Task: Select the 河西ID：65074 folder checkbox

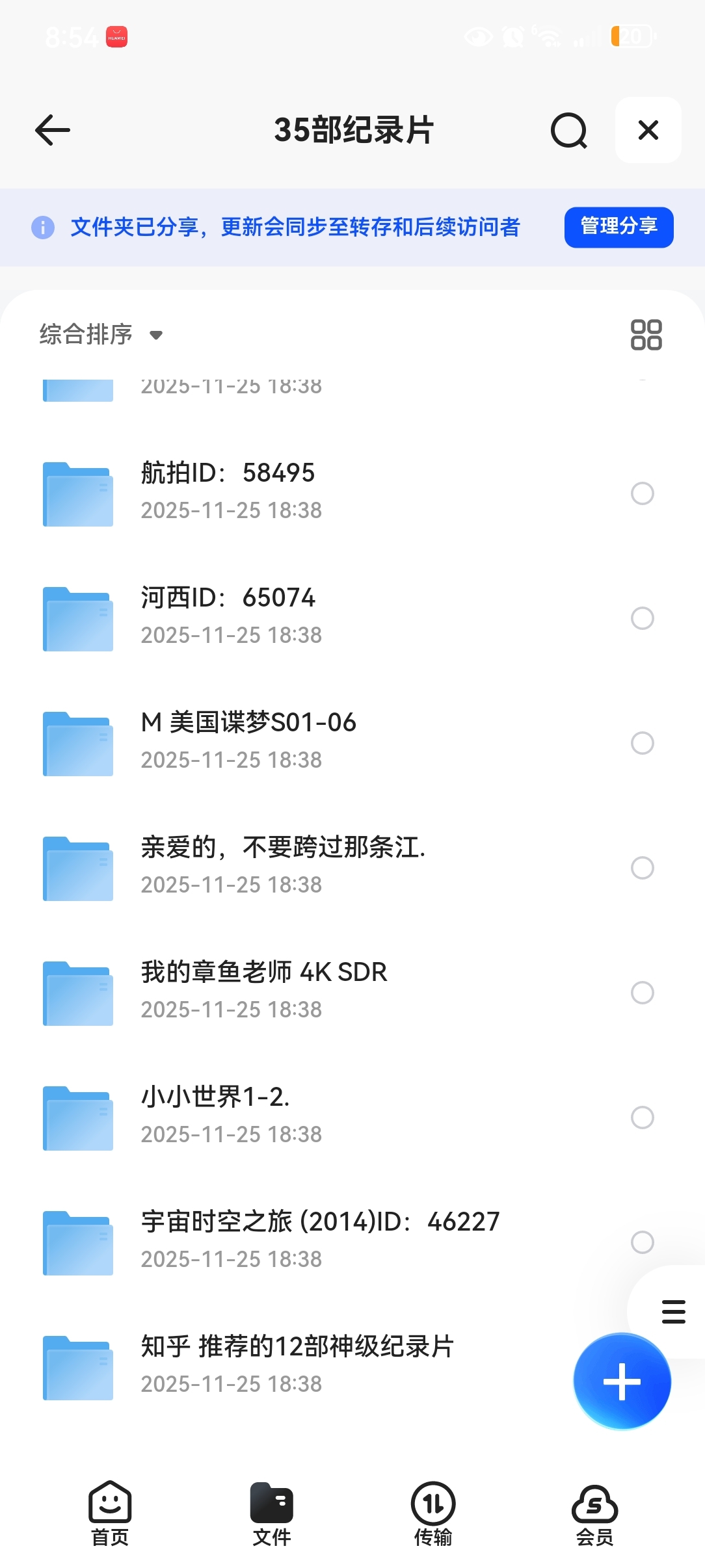Action: [x=642, y=618]
